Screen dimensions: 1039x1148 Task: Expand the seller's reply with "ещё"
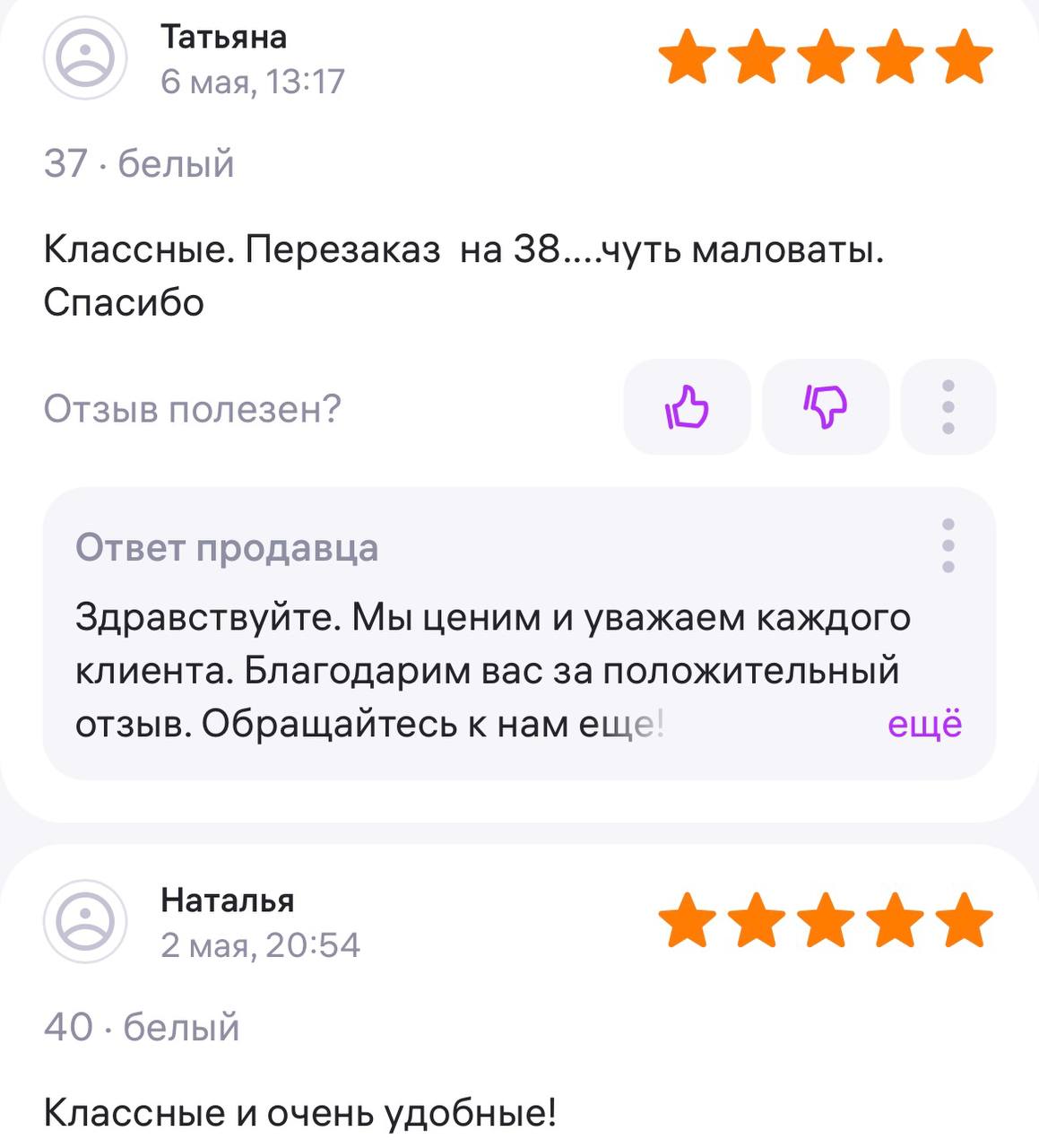(924, 724)
